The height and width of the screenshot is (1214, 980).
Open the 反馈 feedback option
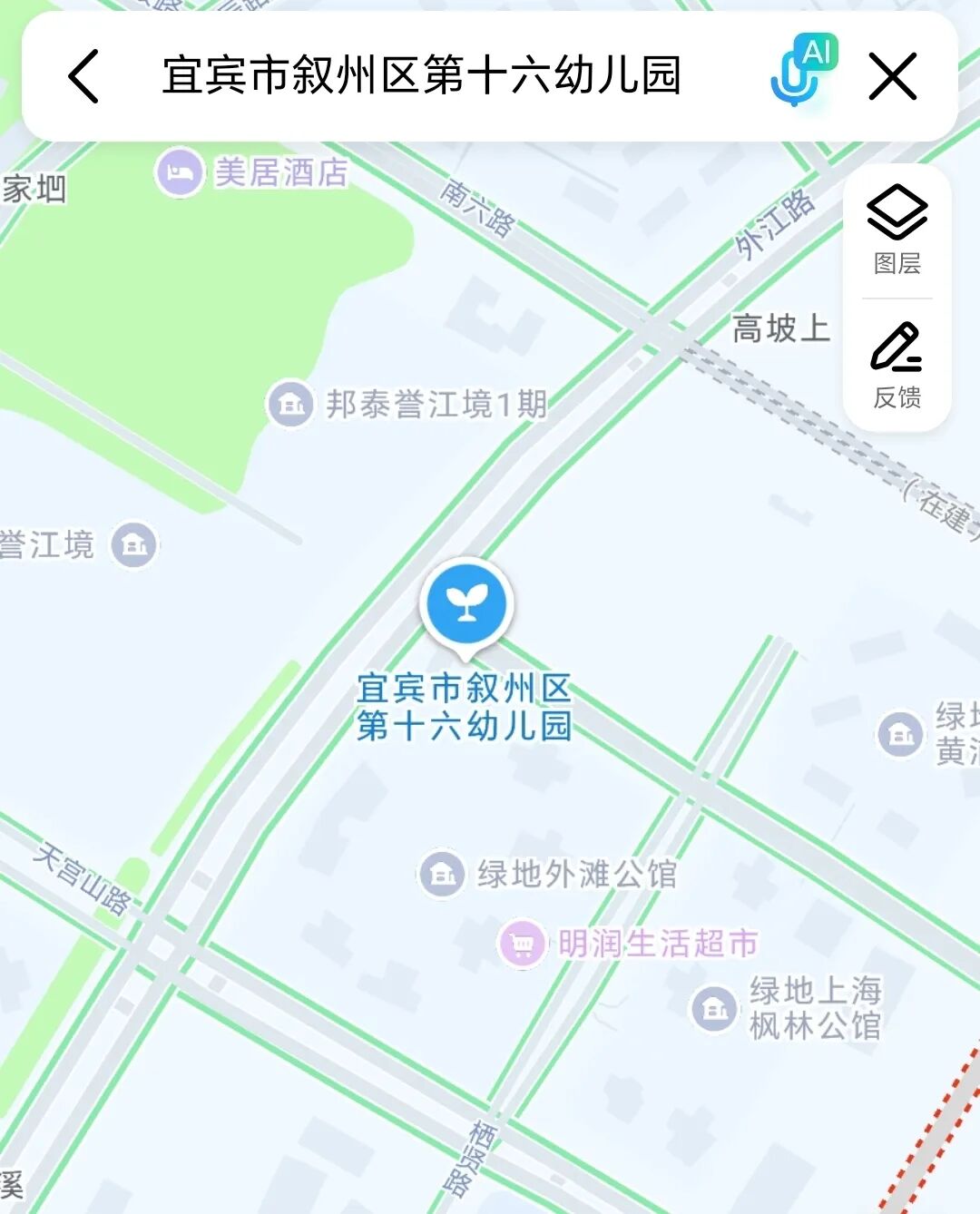point(897,365)
